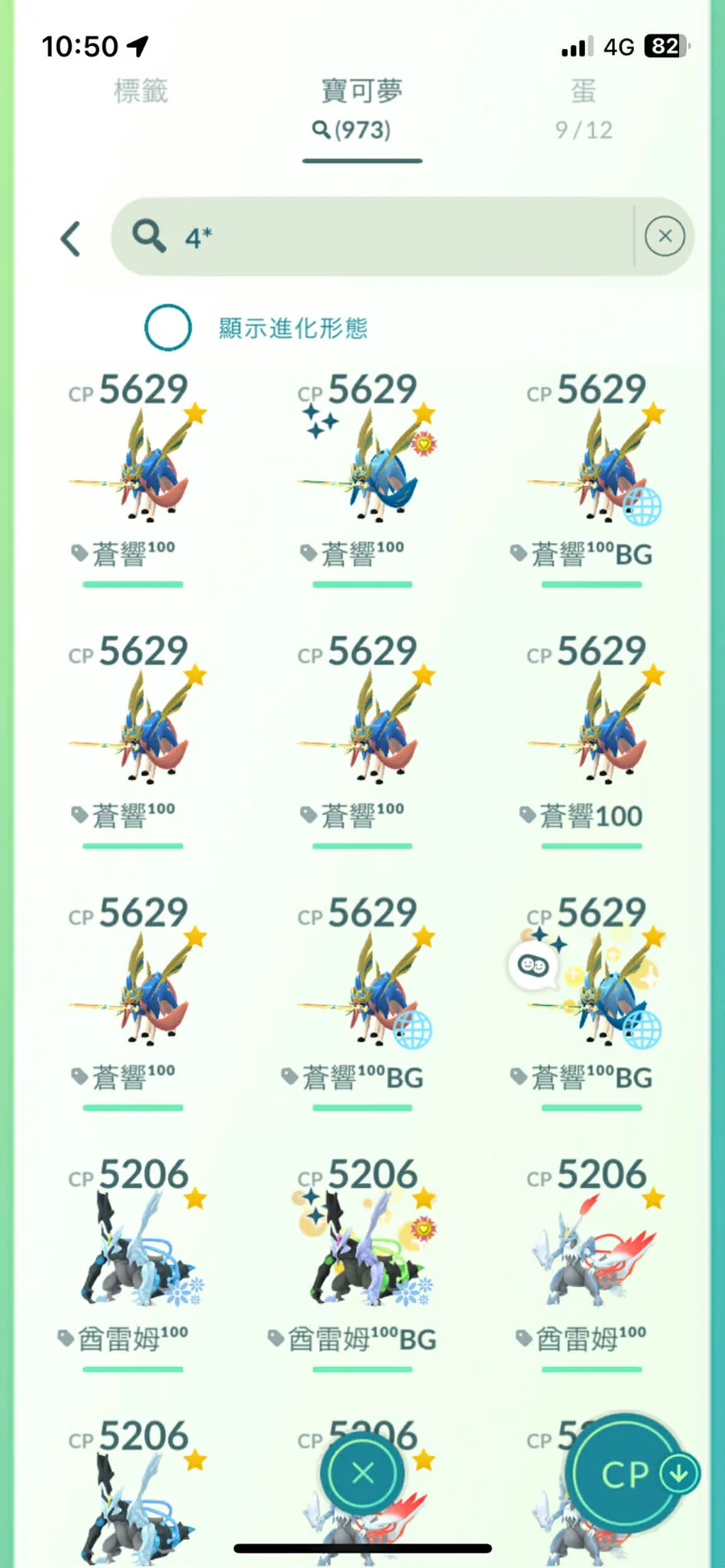Go back using the left arrow
This screenshot has width=725, height=1568.
coord(71,238)
